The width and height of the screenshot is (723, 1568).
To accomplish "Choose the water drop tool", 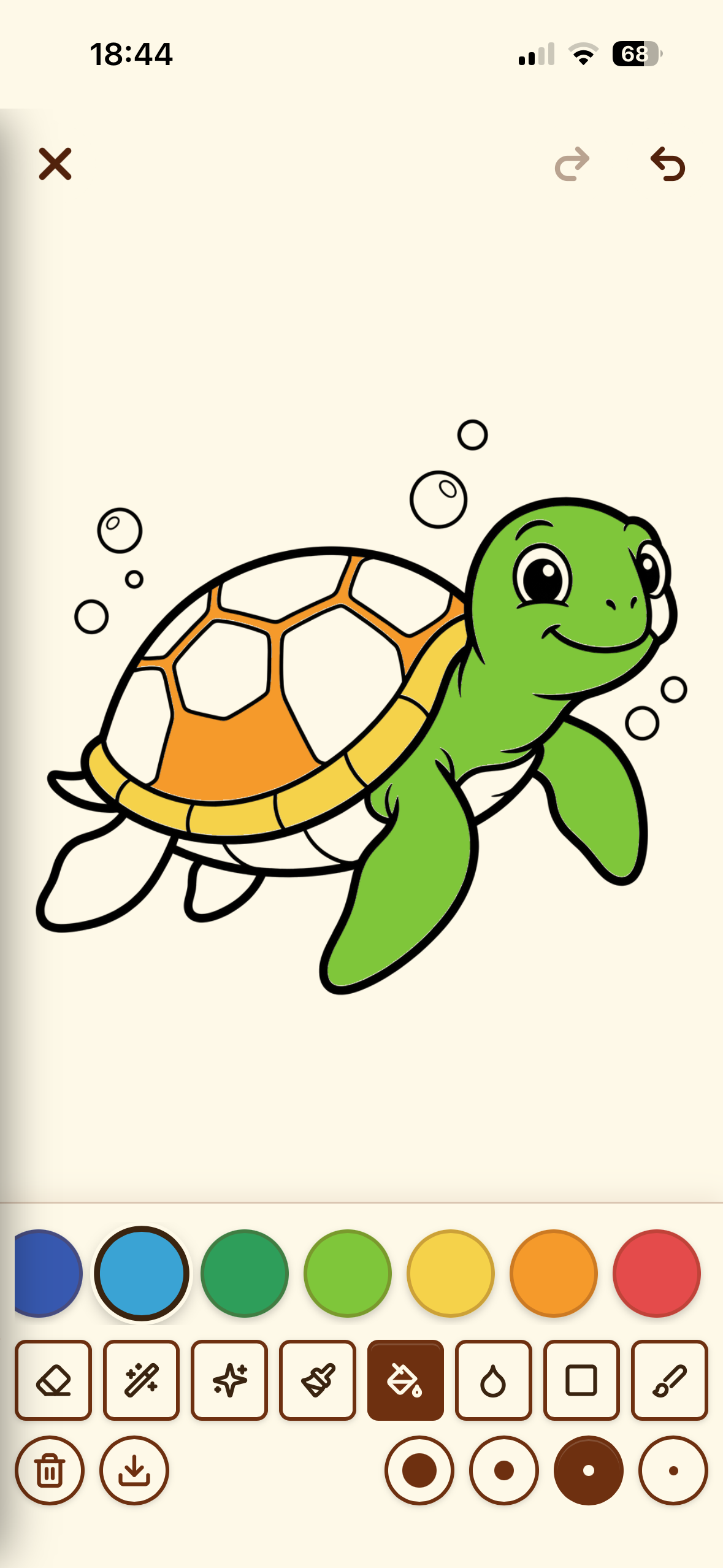I will (x=494, y=1380).
